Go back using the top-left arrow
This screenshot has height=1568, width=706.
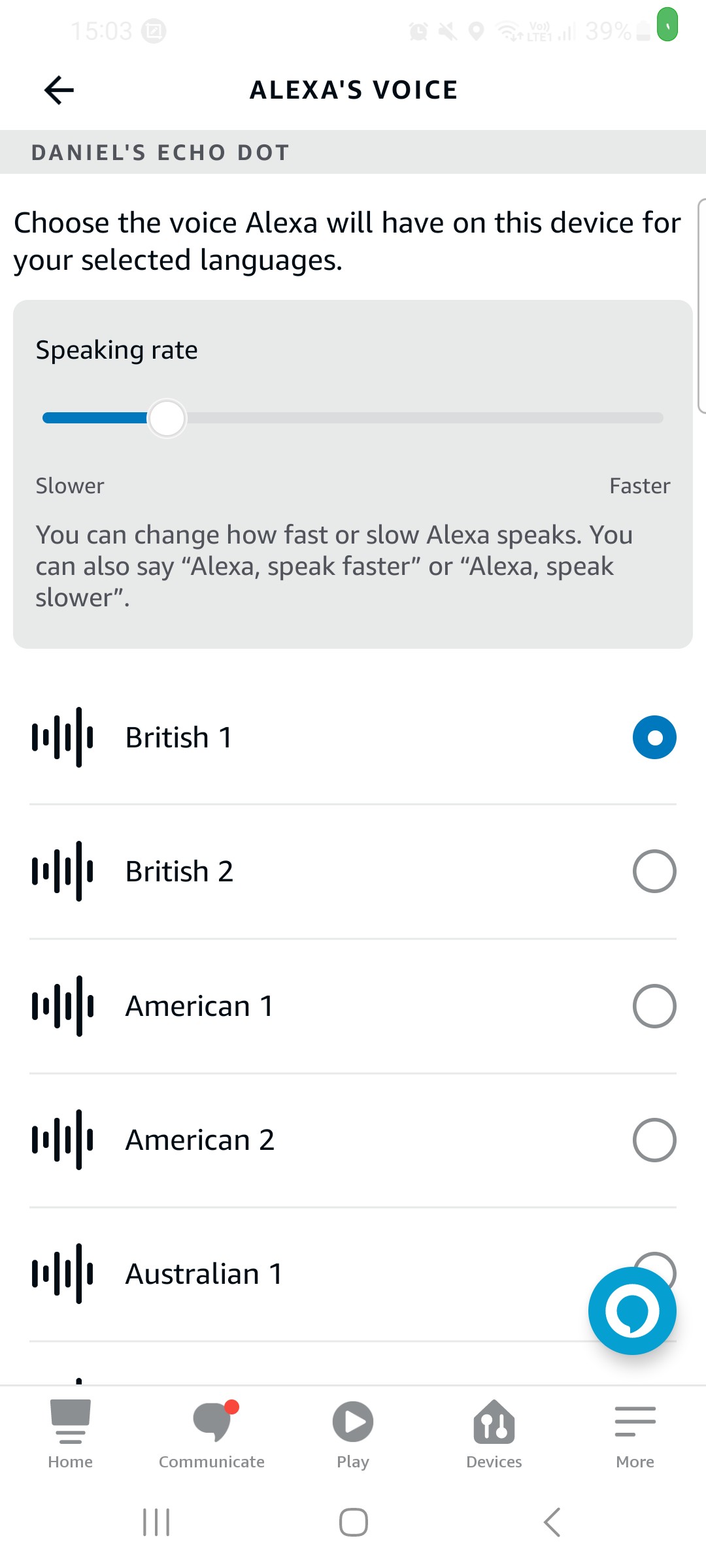click(59, 90)
